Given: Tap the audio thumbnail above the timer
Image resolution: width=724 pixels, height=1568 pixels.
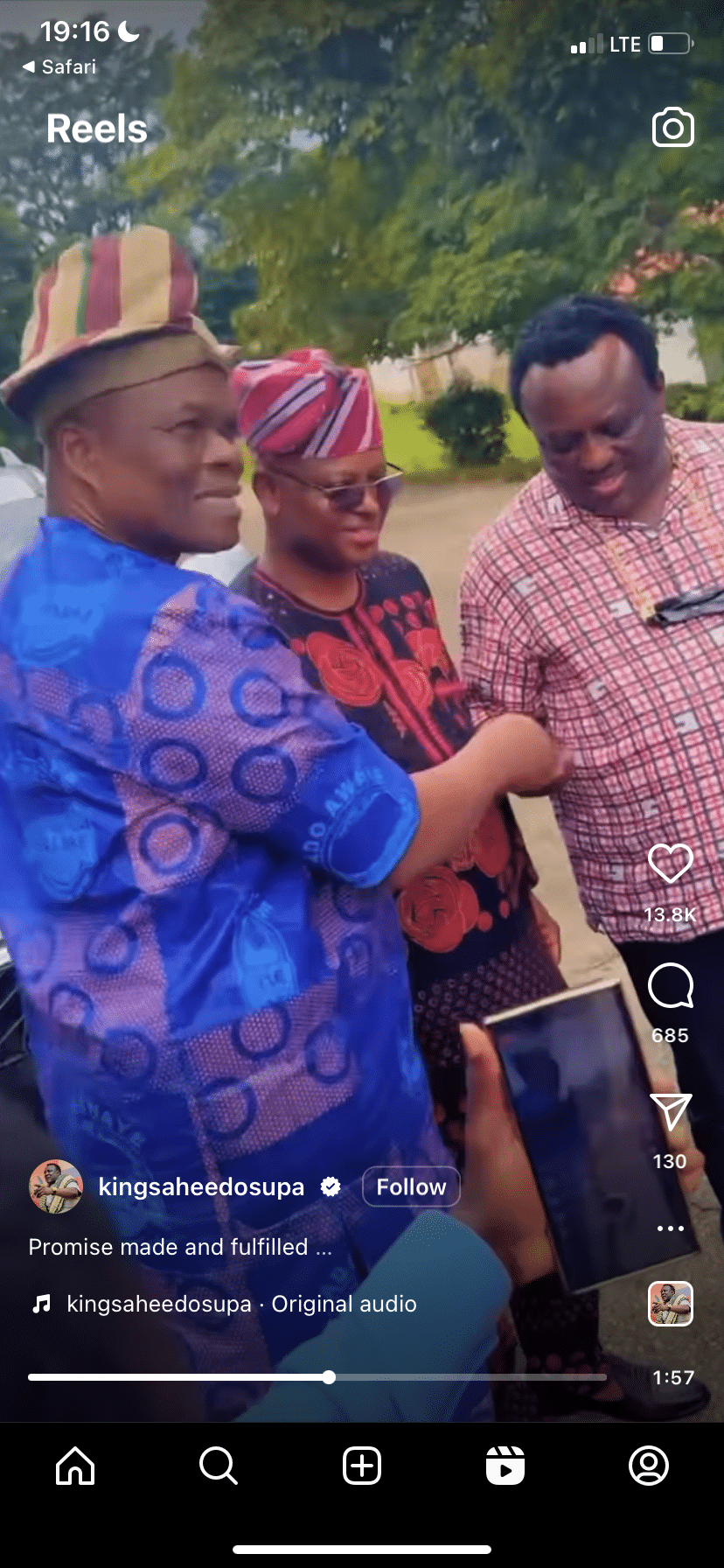Looking at the screenshot, I should point(671,1304).
